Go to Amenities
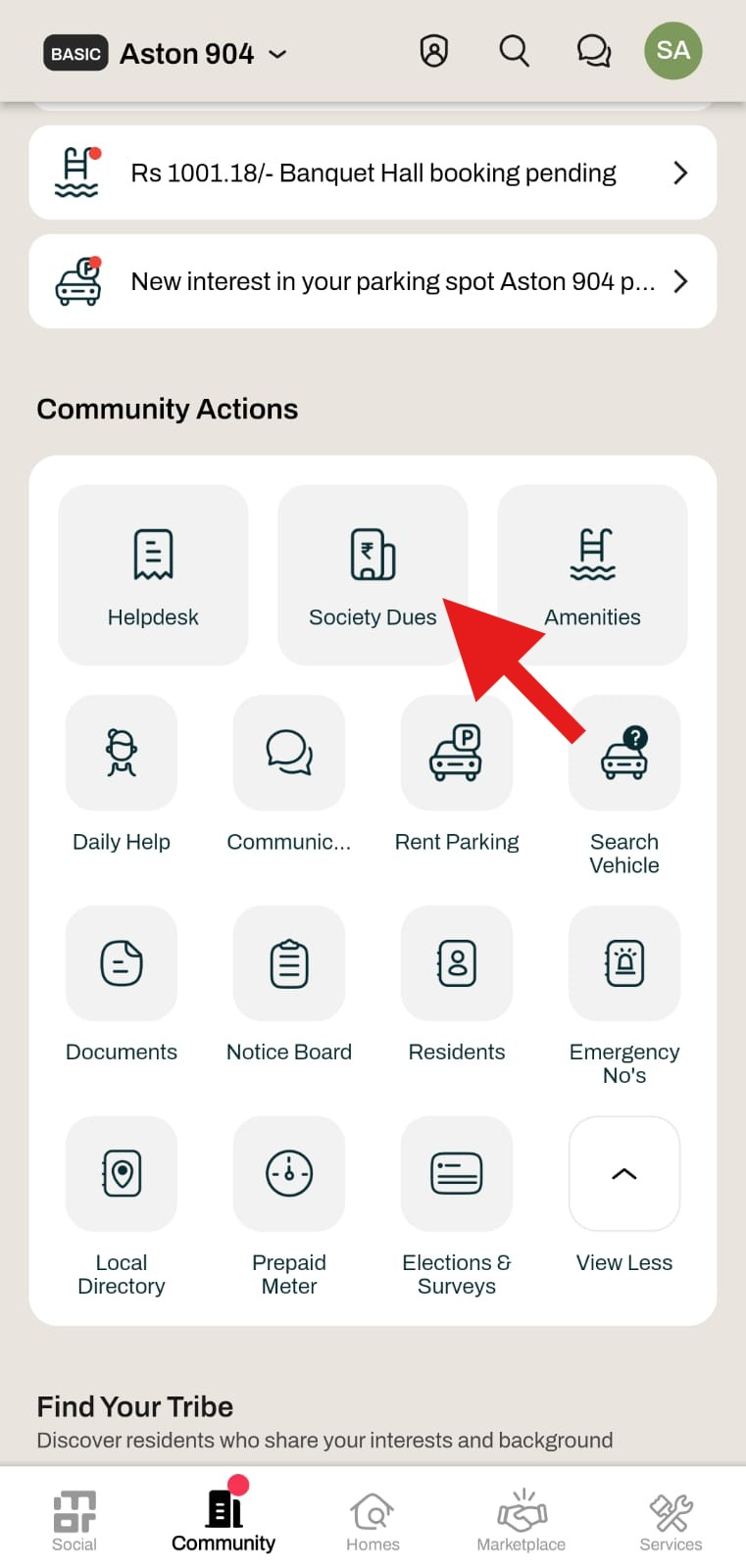Viewport: 746px width, 1568px height. 592,575
